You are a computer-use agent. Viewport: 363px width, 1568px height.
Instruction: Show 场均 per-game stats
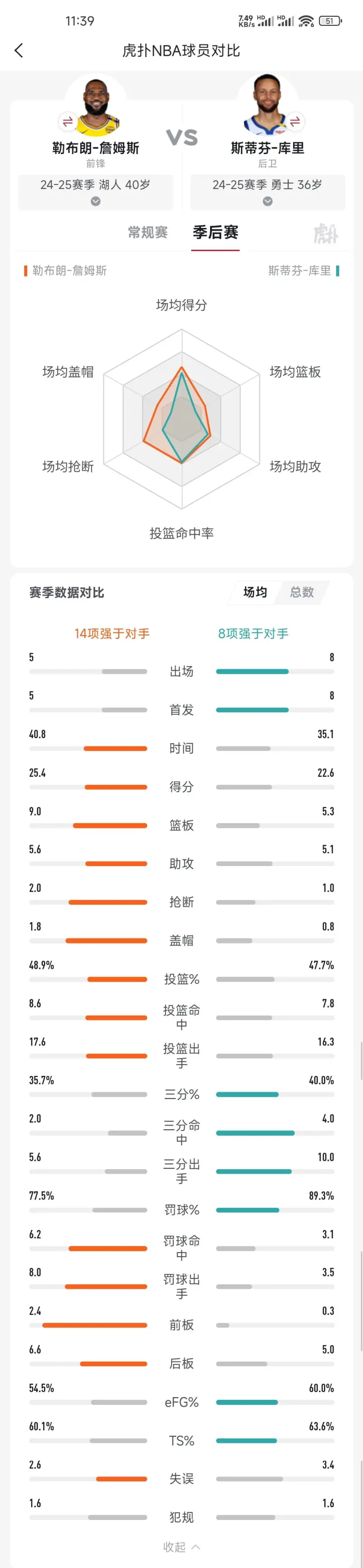point(255,592)
